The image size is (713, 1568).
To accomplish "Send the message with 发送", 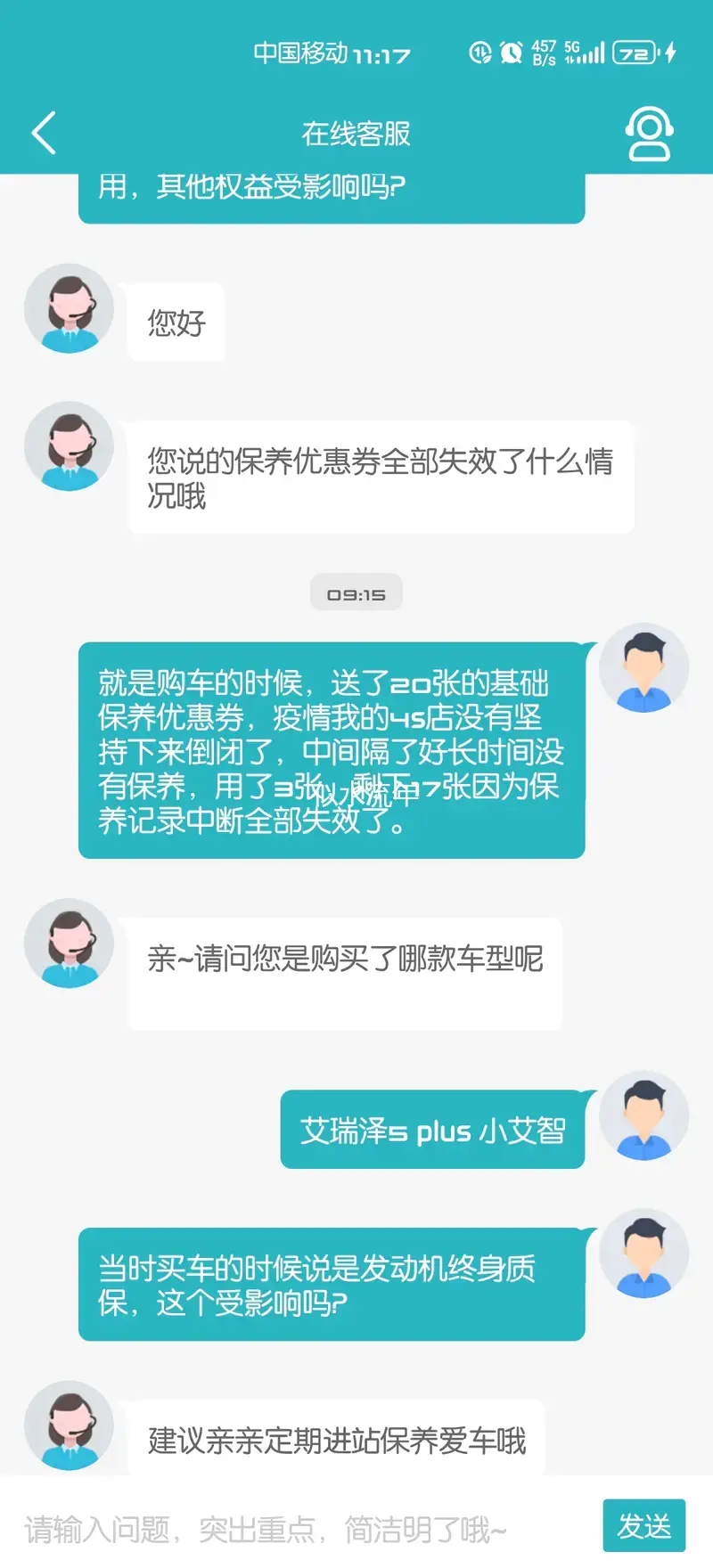I will [643, 1526].
